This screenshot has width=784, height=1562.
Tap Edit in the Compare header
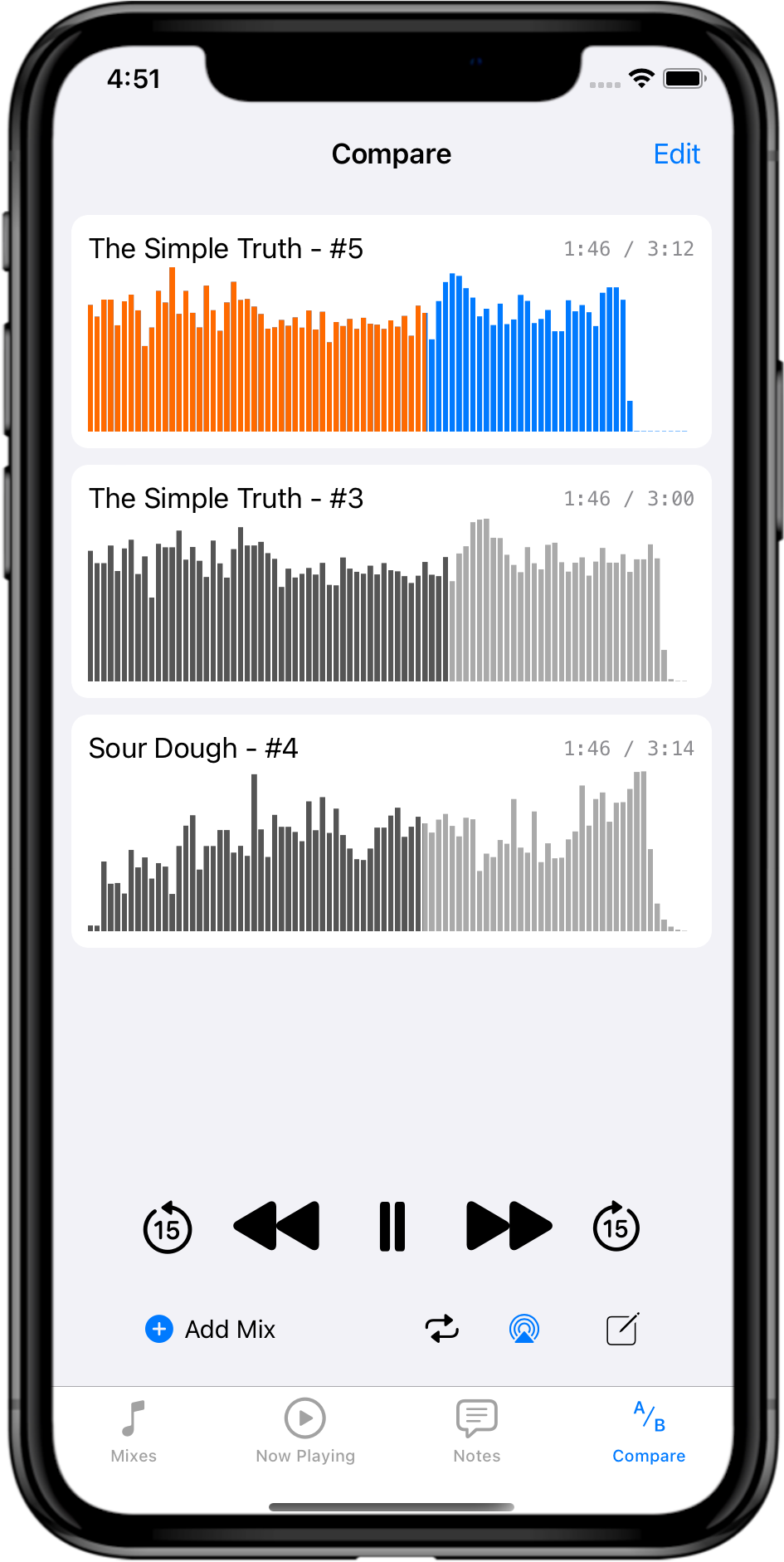pyautogui.click(x=676, y=154)
